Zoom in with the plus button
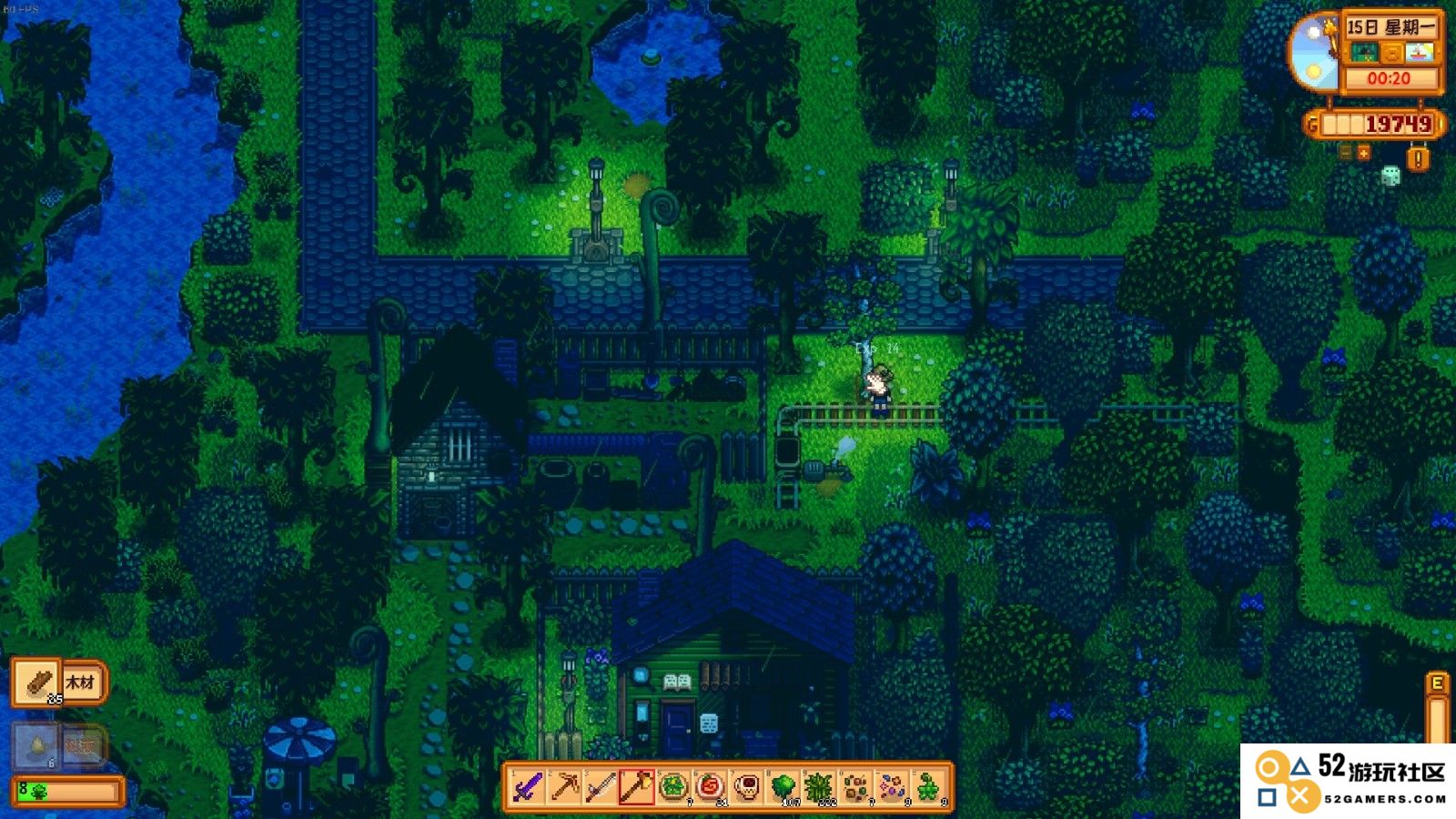This screenshot has width=1456, height=819. pos(1363,153)
